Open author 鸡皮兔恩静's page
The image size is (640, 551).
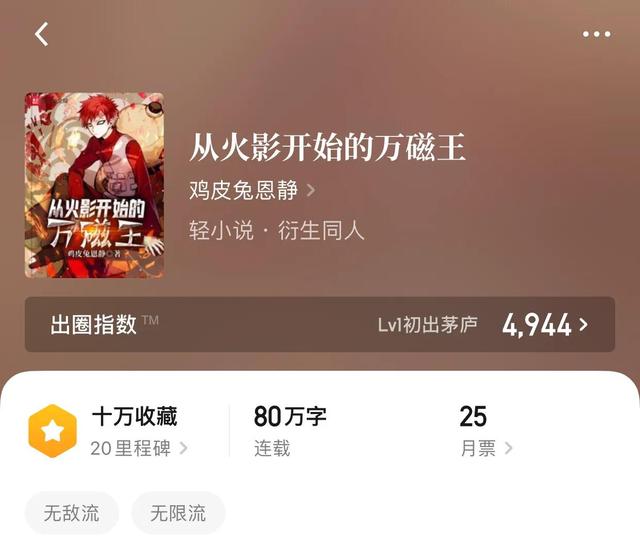[x=252, y=189]
